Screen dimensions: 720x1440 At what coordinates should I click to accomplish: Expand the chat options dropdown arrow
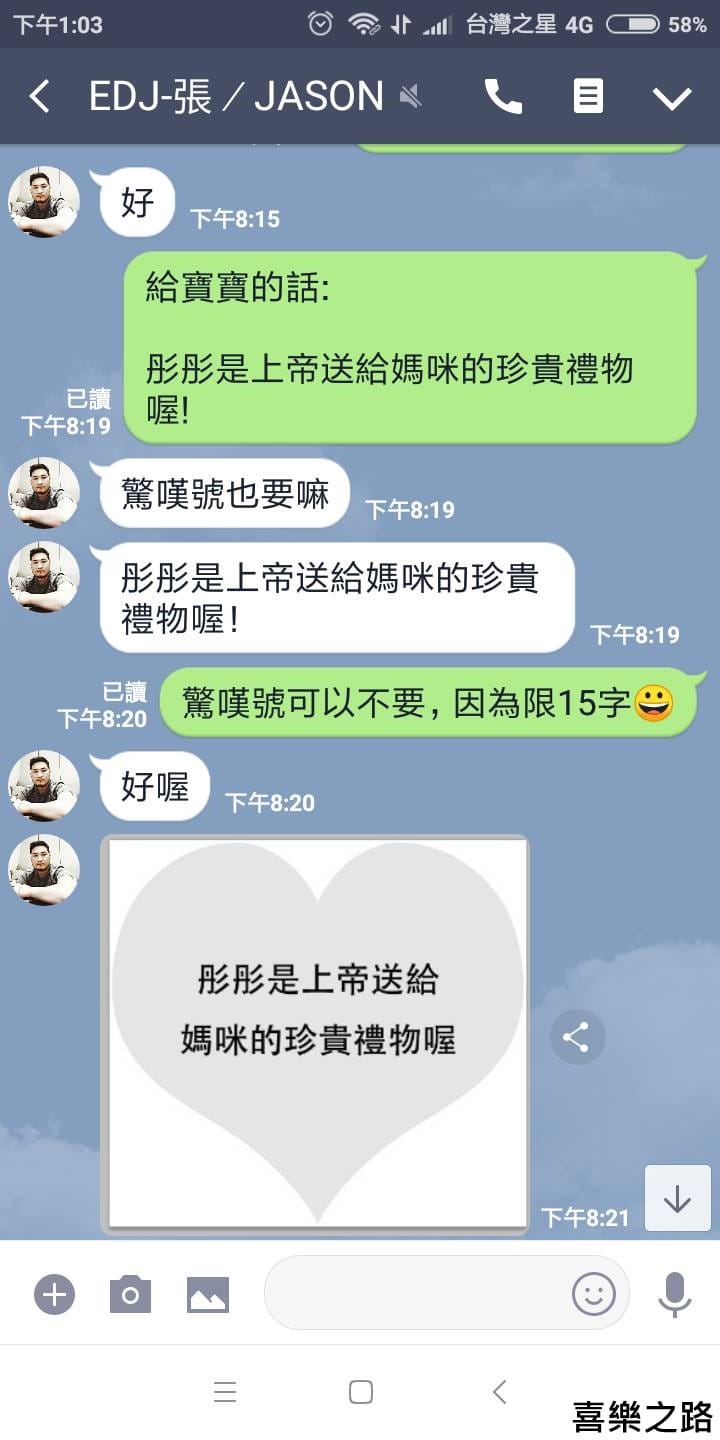672,97
